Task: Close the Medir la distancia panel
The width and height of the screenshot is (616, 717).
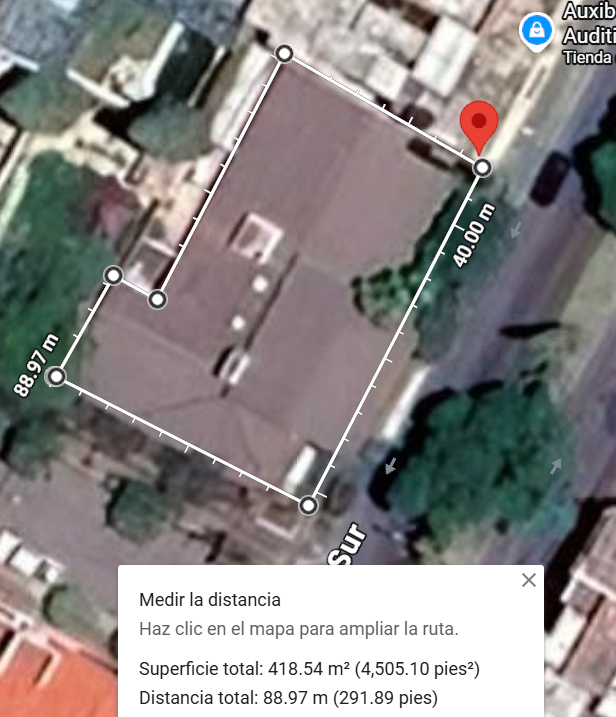Action: pos(529,580)
